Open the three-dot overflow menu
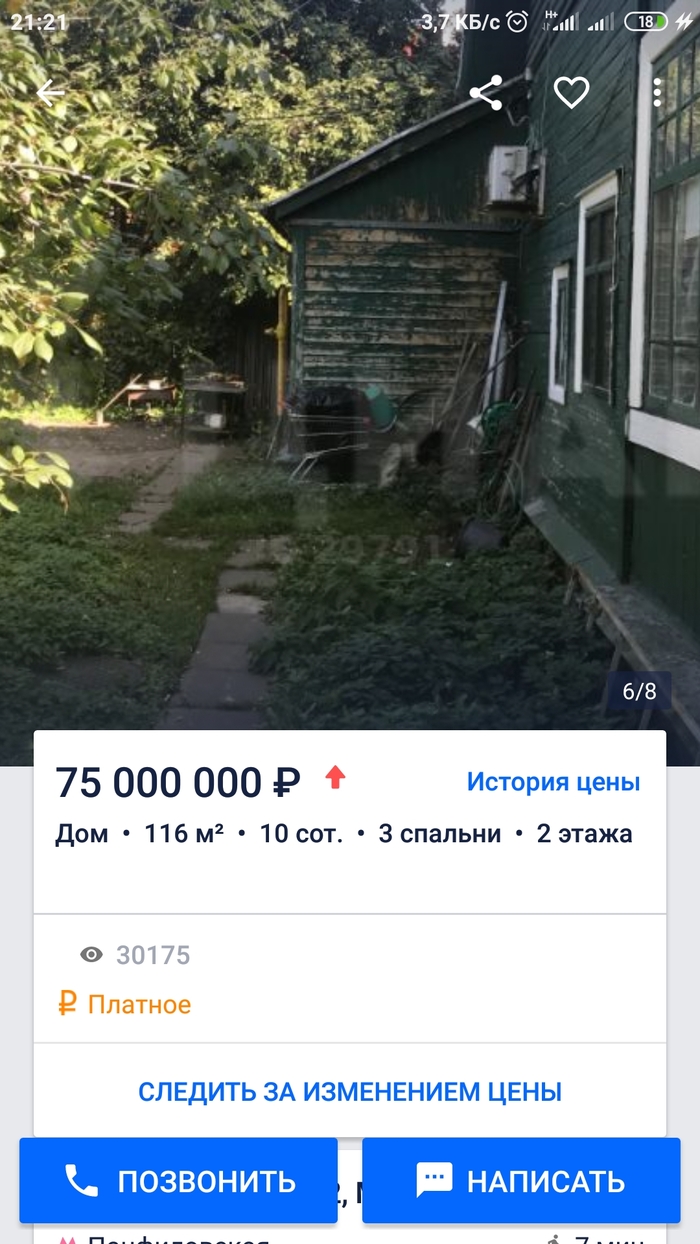This screenshot has height=1244, width=700. click(657, 93)
